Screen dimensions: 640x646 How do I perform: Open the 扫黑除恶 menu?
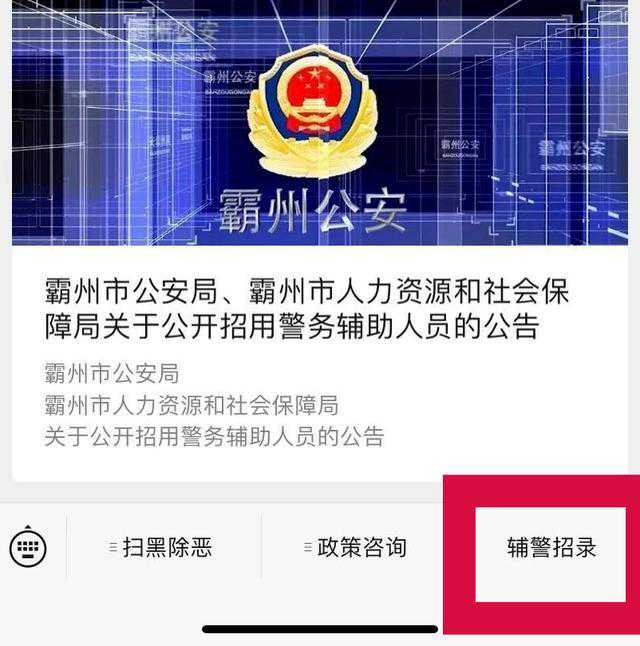[163, 548]
